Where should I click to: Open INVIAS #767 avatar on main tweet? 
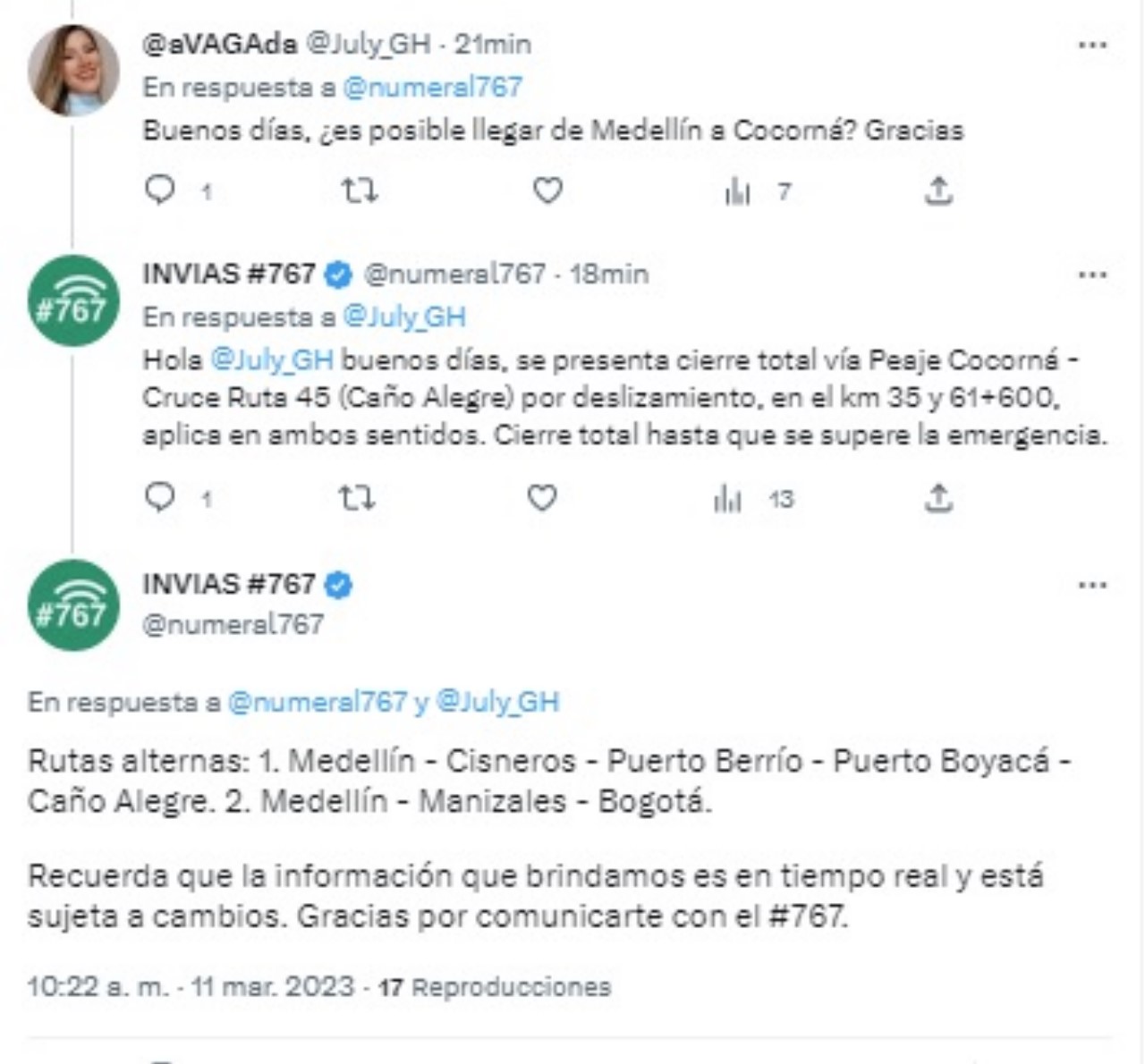[73, 605]
